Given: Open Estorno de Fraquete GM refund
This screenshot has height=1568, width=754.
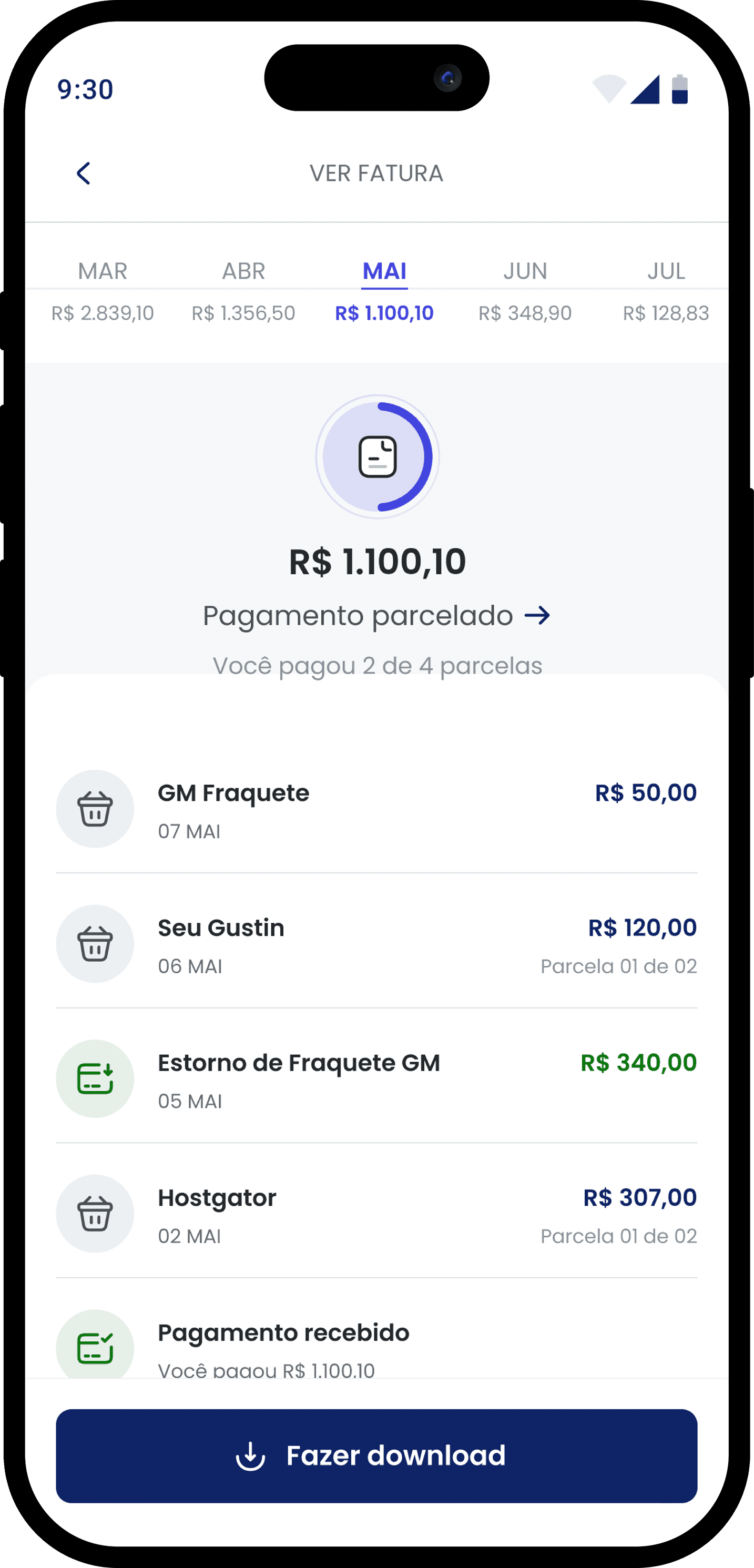Looking at the screenshot, I should pyautogui.click(x=376, y=1078).
